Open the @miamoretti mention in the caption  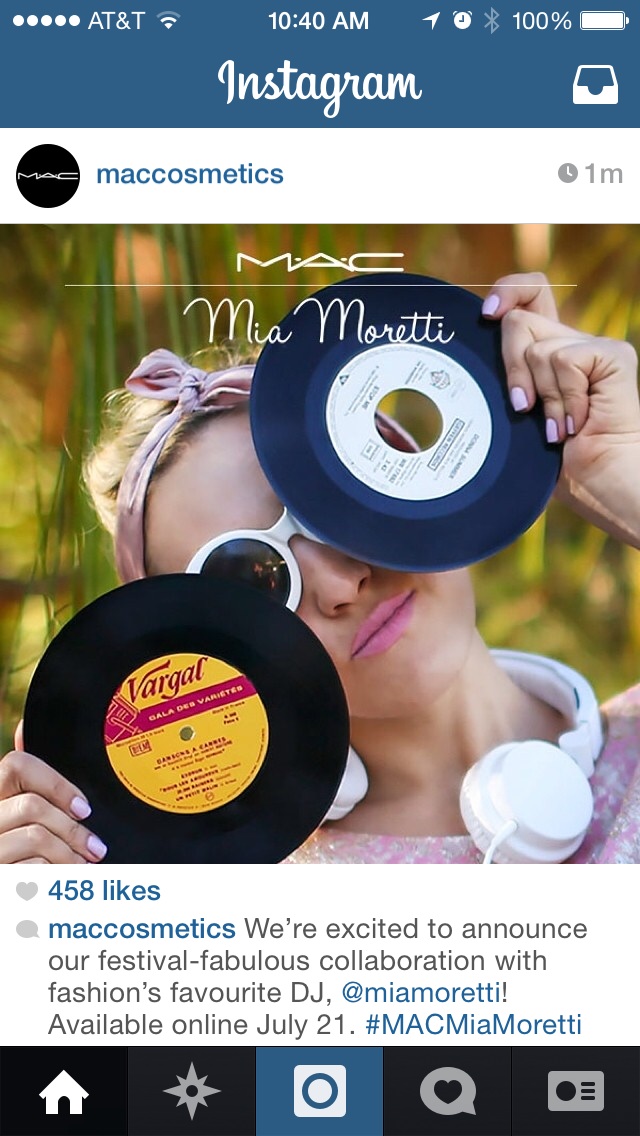pyautogui.click(x=421, y=993)
